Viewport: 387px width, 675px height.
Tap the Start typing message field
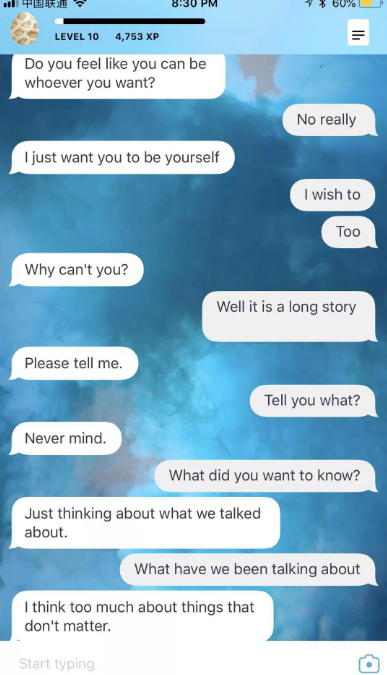[x=181, y=663]
